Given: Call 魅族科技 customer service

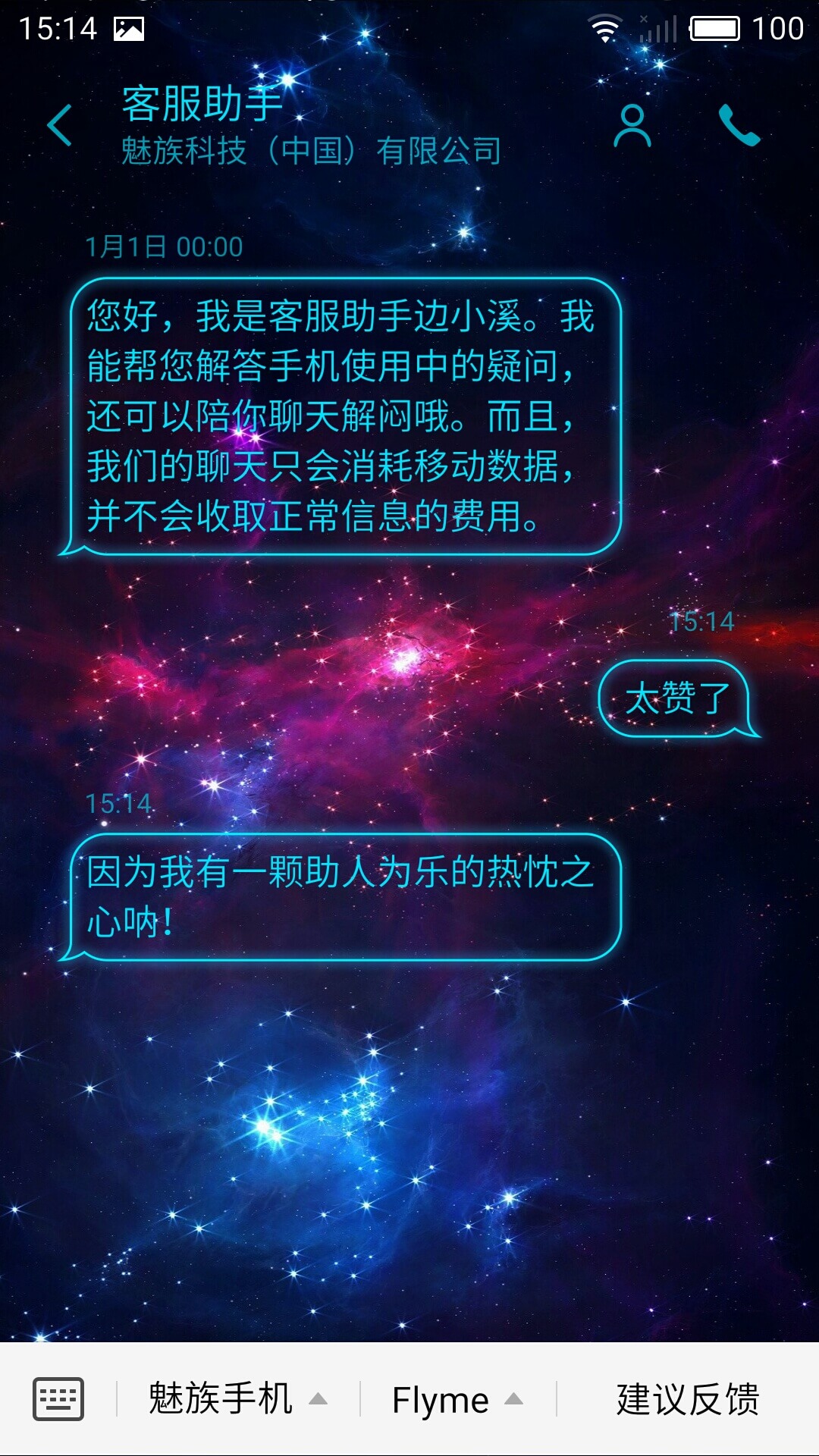Looking at the screenshot, I should [x=738, y=126].
